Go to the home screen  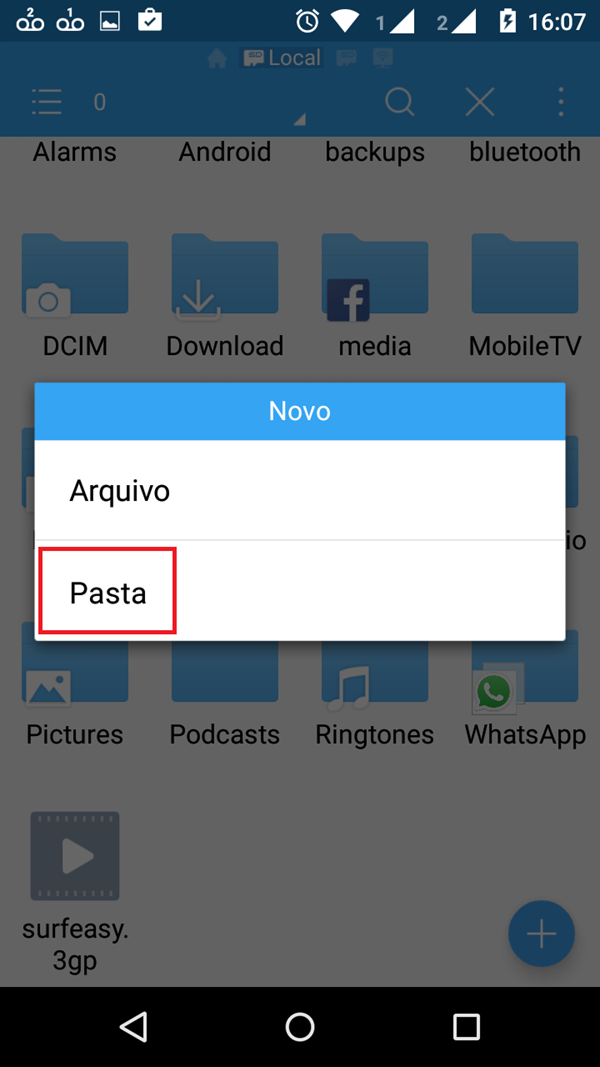(300, 1026)
